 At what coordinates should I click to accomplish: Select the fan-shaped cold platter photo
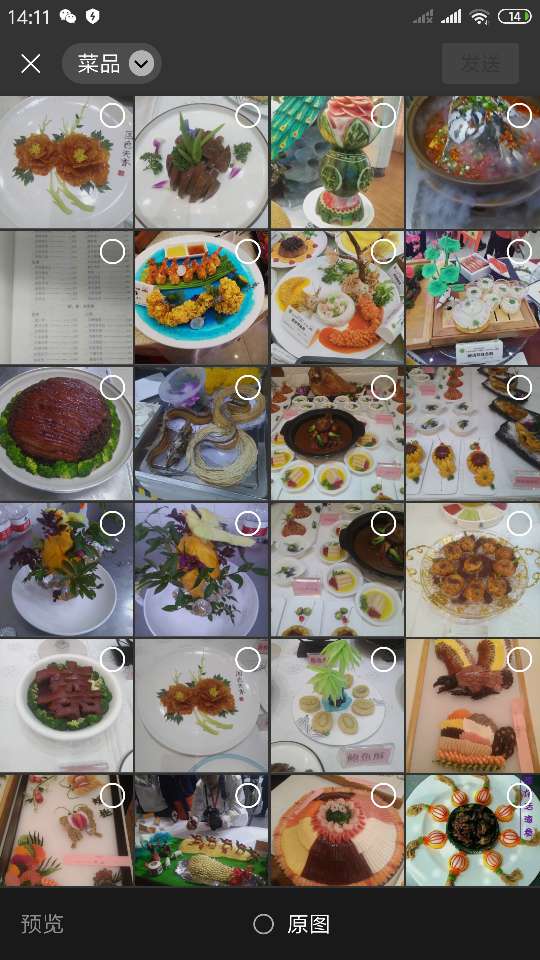pyautogui.click(x=383, y=795)
